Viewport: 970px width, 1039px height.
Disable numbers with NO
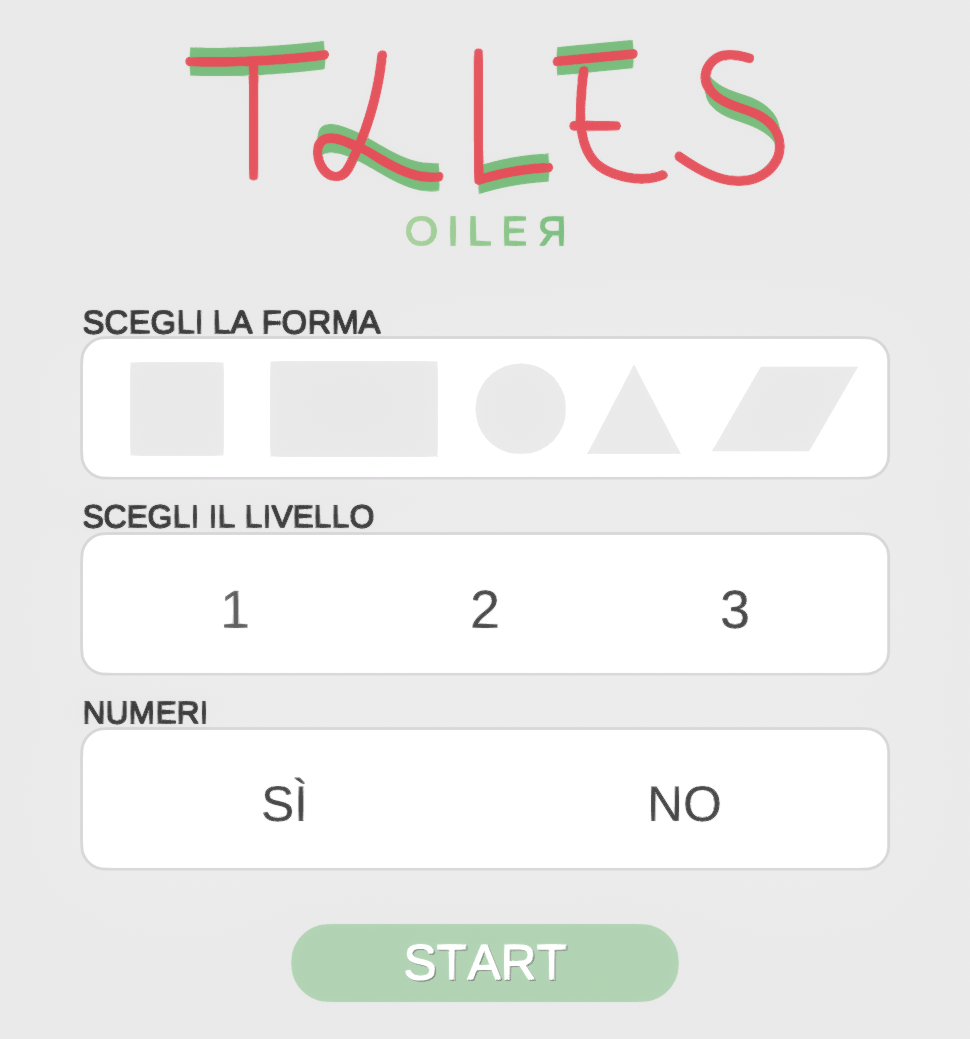click(x=685, y=804)
